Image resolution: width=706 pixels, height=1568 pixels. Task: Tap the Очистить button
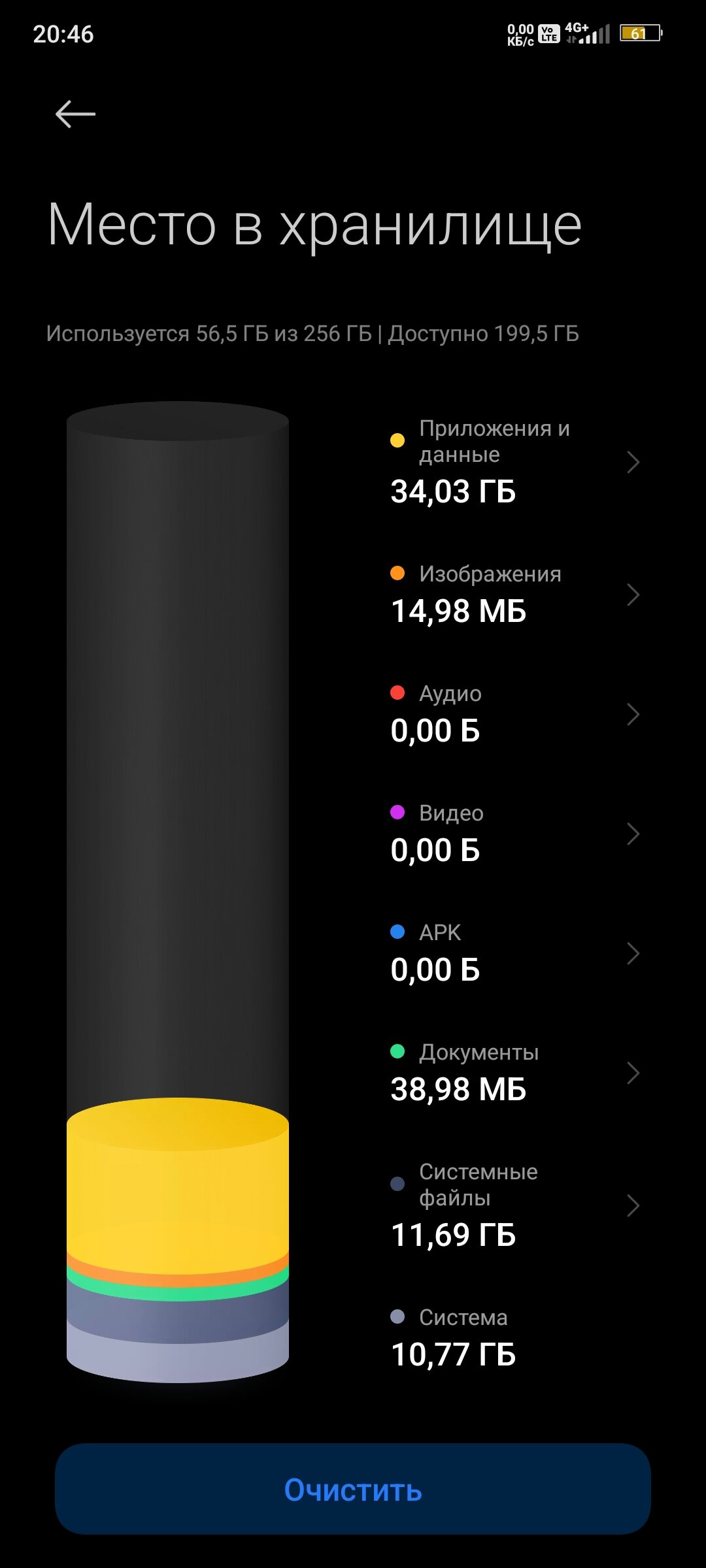tap(353, 1490)
